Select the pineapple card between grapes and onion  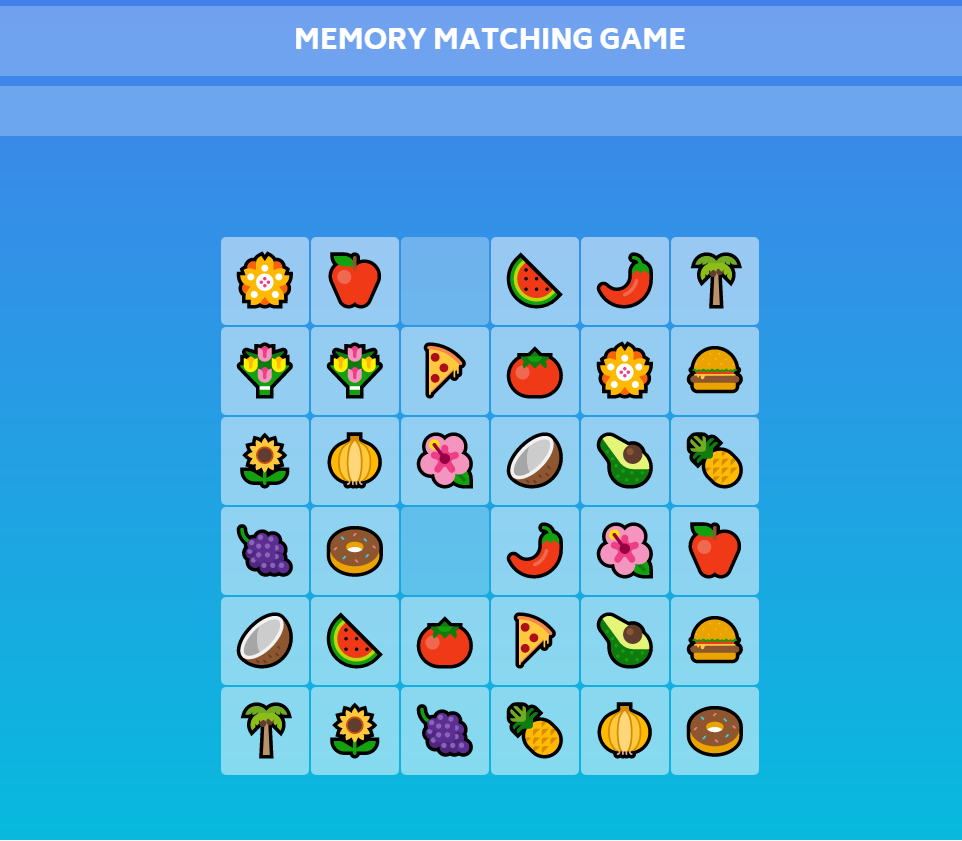click(x=535, y=731)
